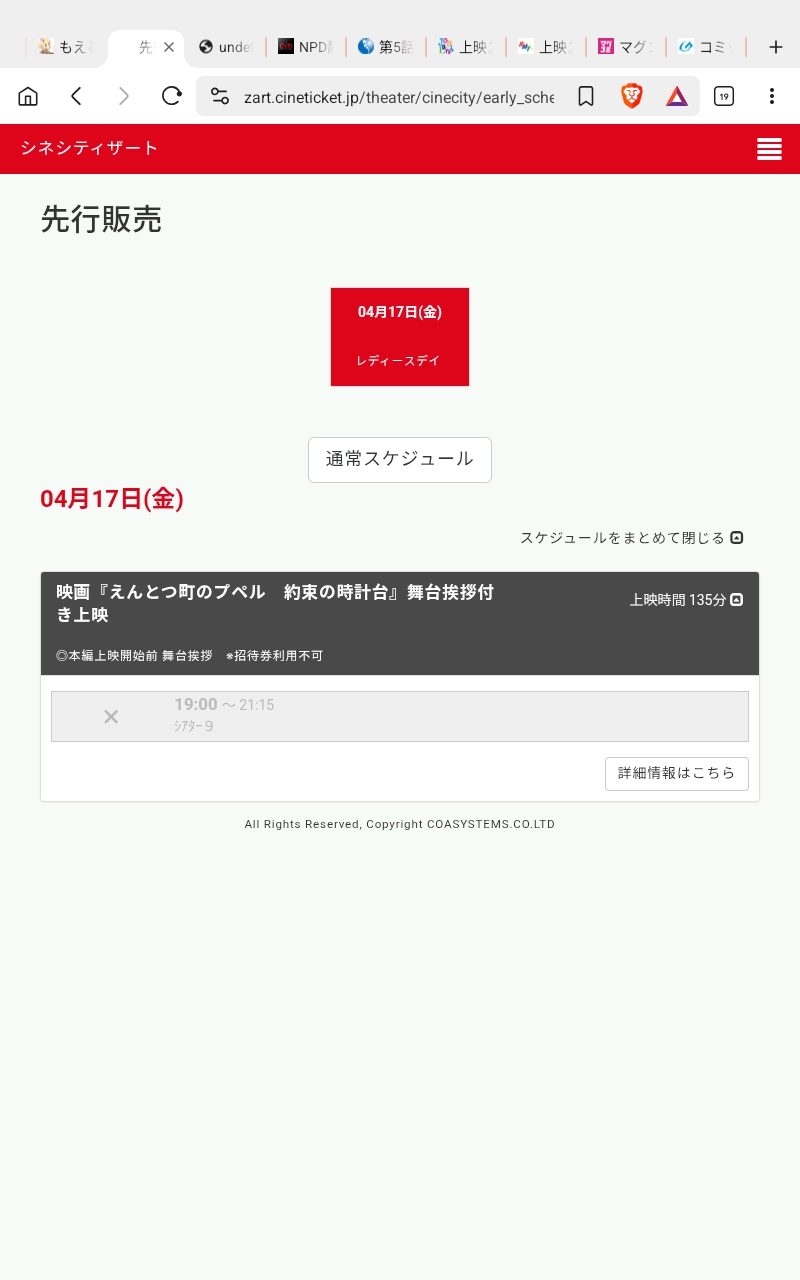The image size is (800, 1280).
Task: Open the hamburger menu in the red header
Action: click(x=769, y=149)
